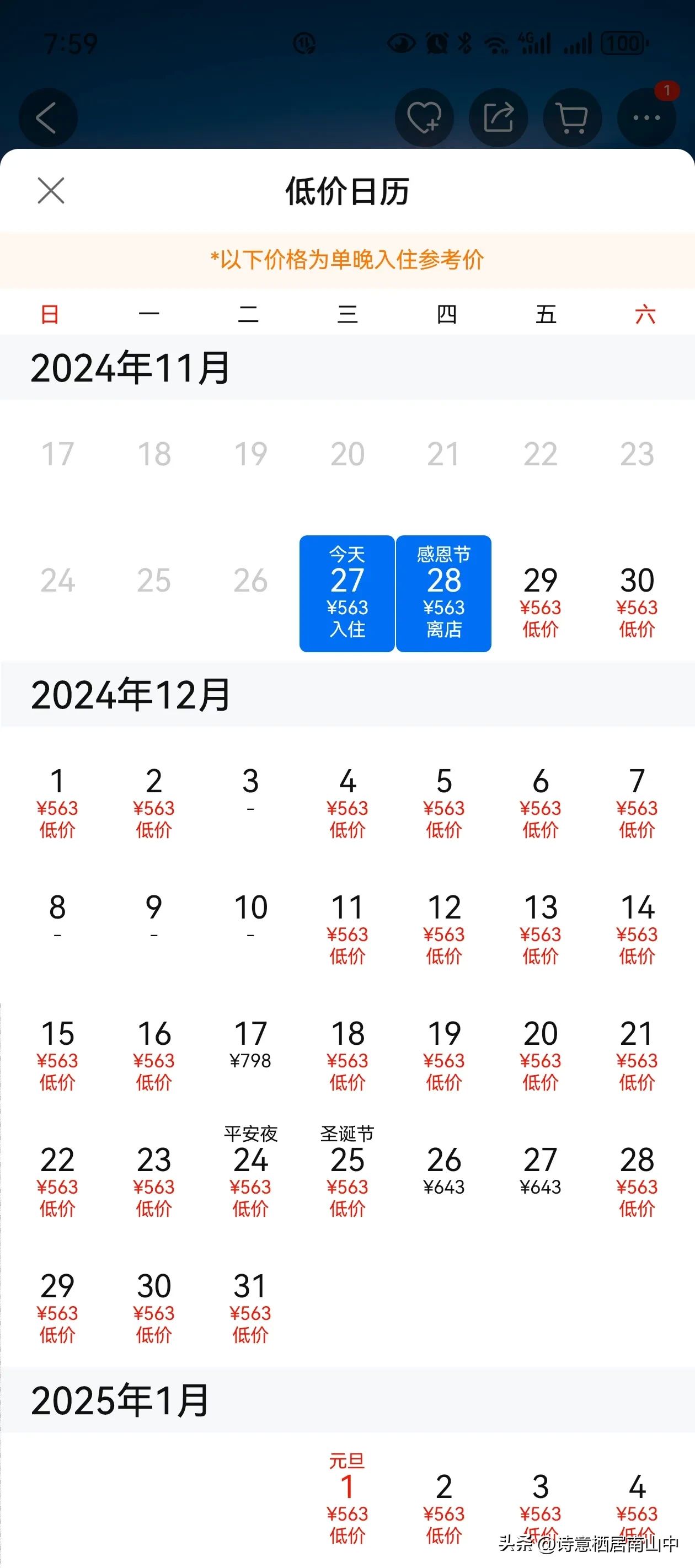The height and width of the screenshot is (1568, 695).
Task: Choose December 20 low-price date
Action: click(541, 1054)
